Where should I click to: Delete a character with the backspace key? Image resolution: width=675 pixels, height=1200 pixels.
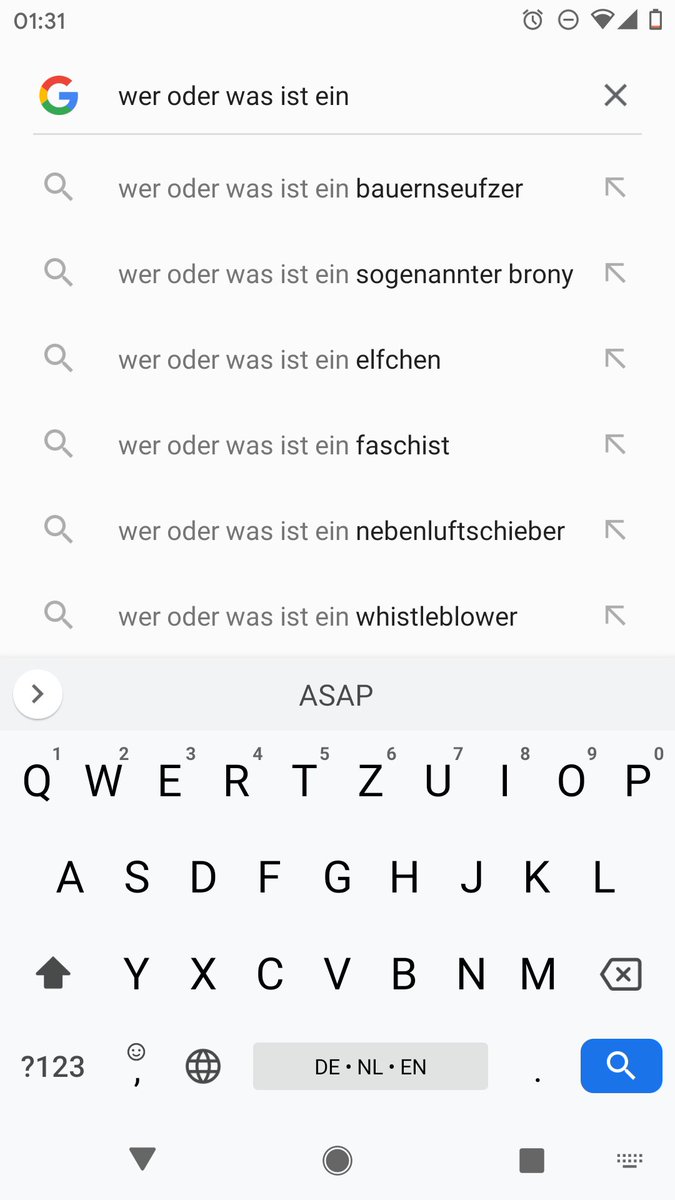620,974
